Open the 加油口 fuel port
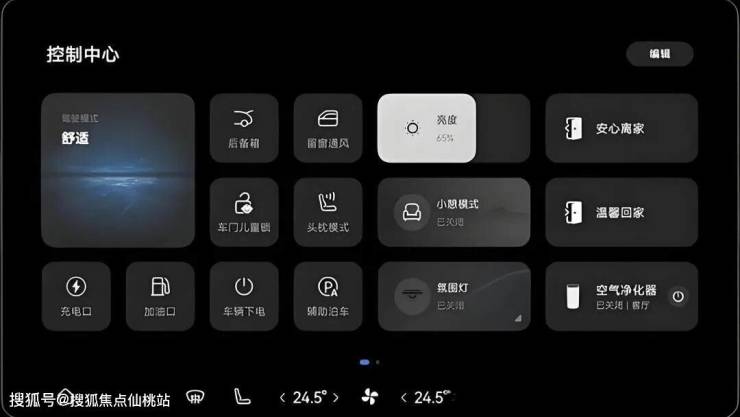Screen dimensions: 740x417 click(160, 296)
